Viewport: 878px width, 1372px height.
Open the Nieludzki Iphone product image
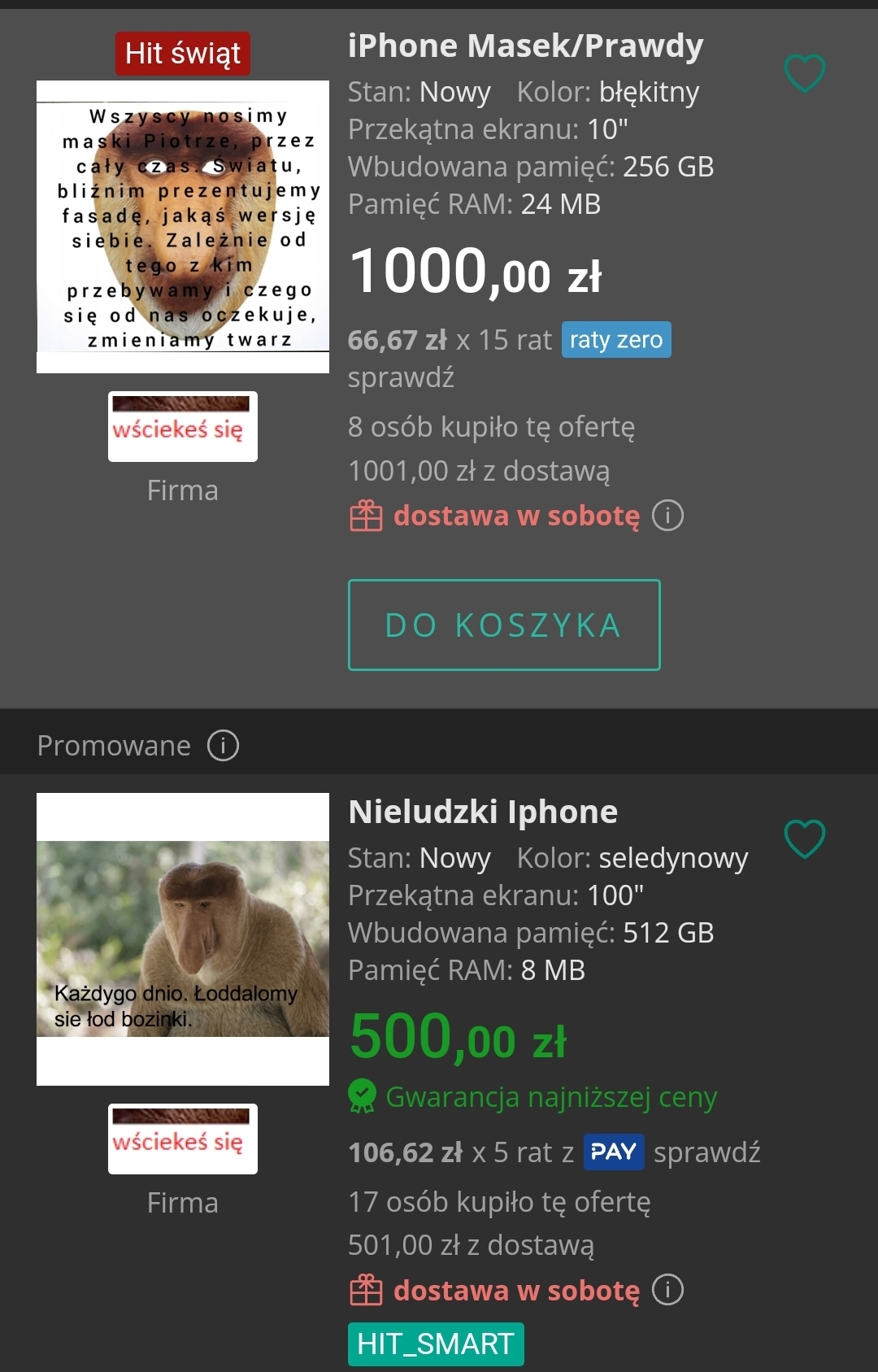click(x=183, y=939)
